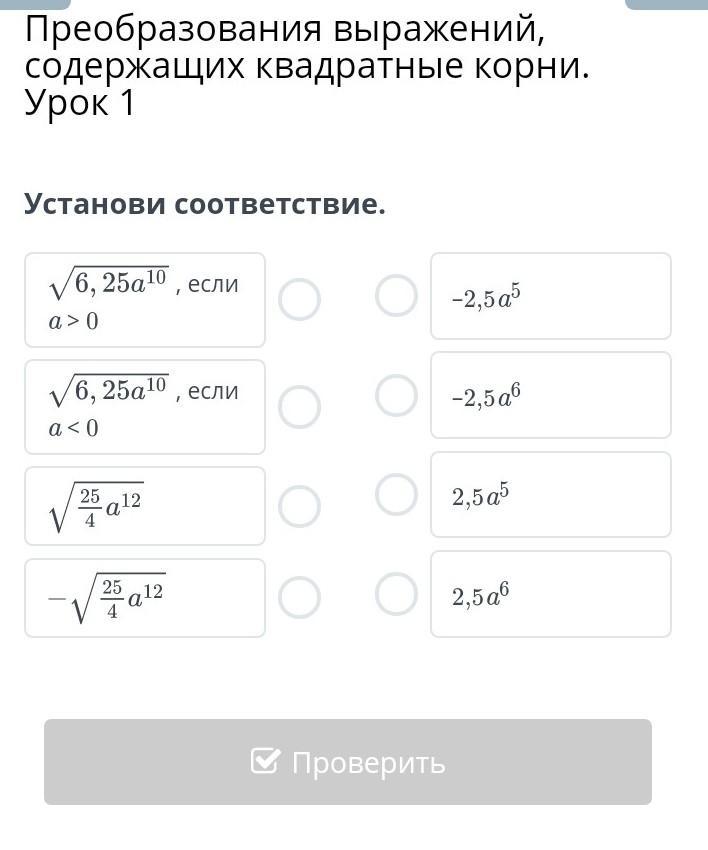Screen dimensions: 708x850
Task: Select radio for √6,25a¹⁰ if a > 0
Action: coord(299,300)
